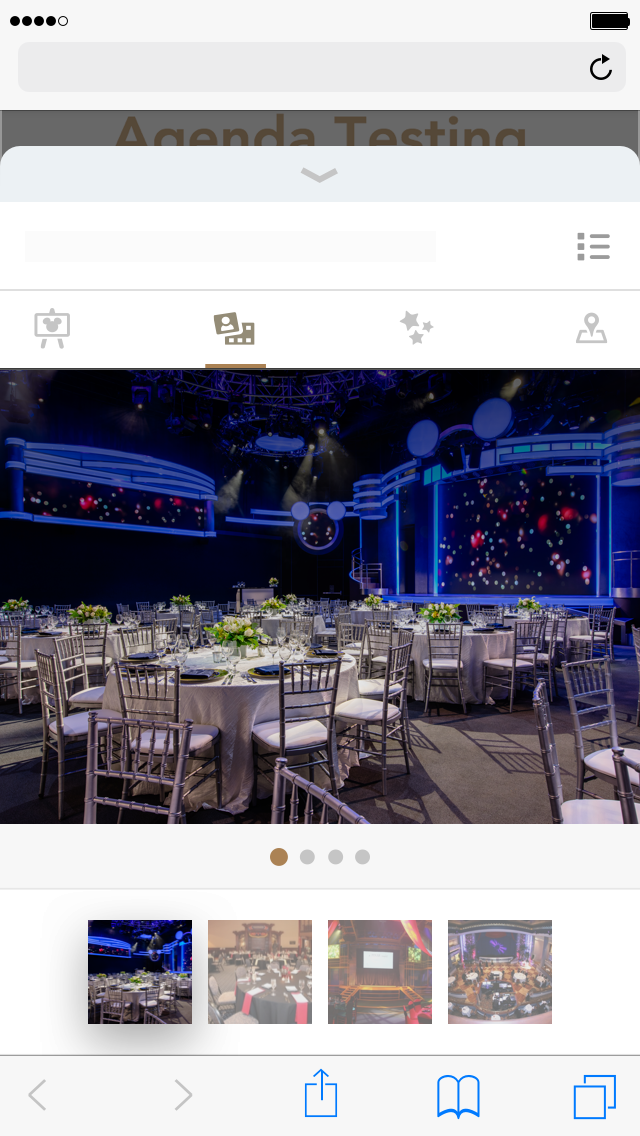Jump to the third carousel page dot

[335, 857]
